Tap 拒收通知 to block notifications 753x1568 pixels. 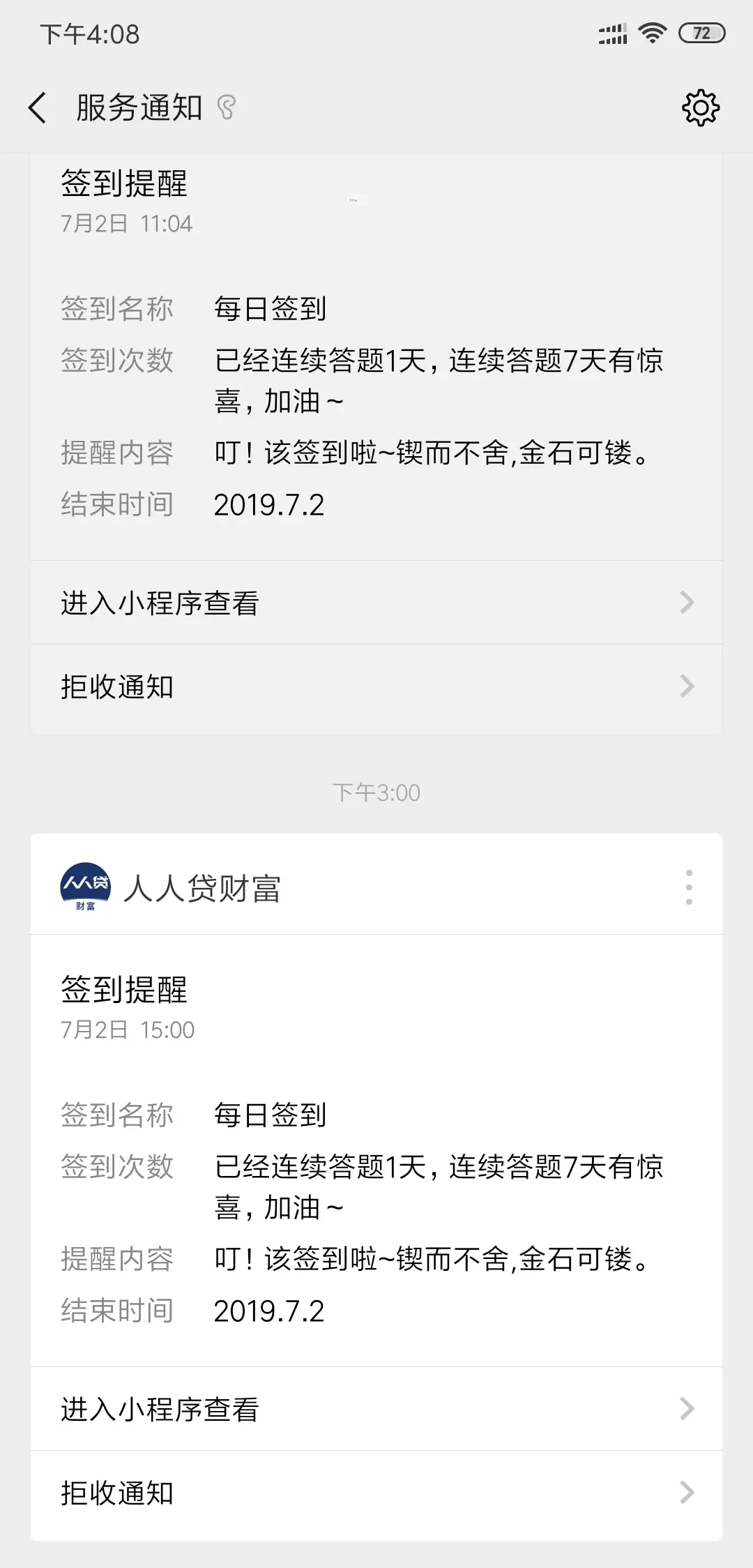(116, 686)
